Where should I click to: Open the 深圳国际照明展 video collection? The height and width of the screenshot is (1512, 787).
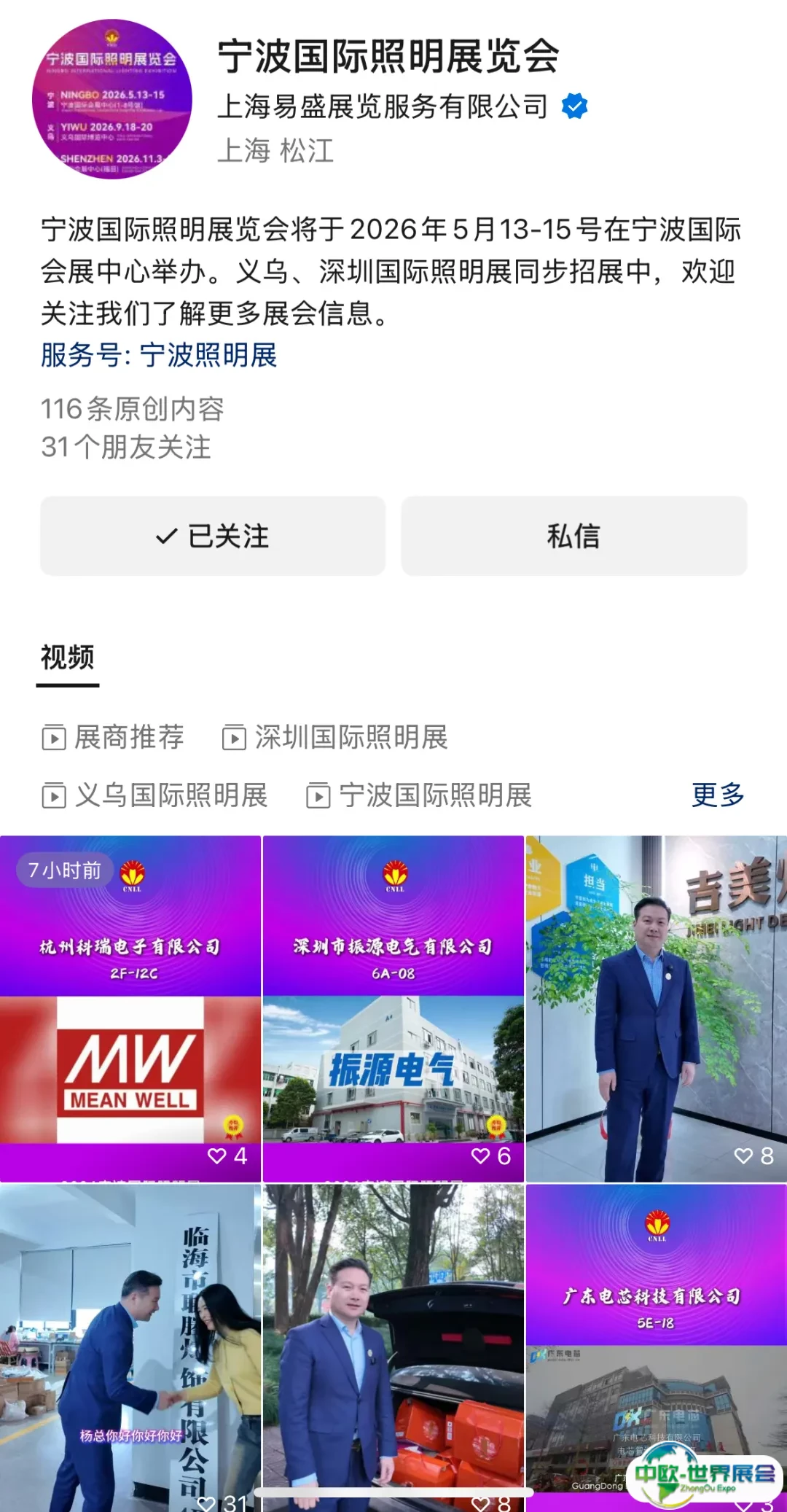pyautogui.click(x=335, y=738)
